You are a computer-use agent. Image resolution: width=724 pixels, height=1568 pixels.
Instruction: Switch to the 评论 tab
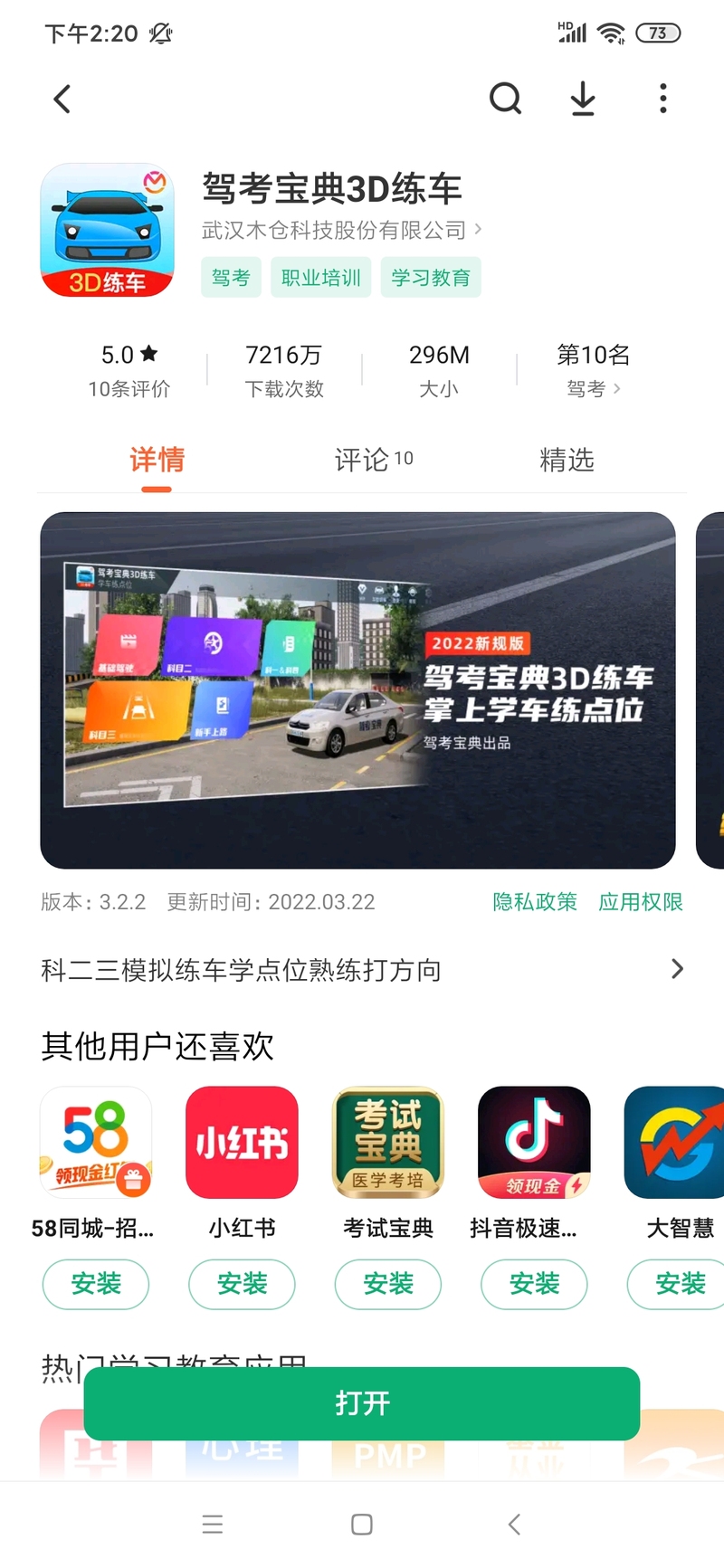point(373,460)
